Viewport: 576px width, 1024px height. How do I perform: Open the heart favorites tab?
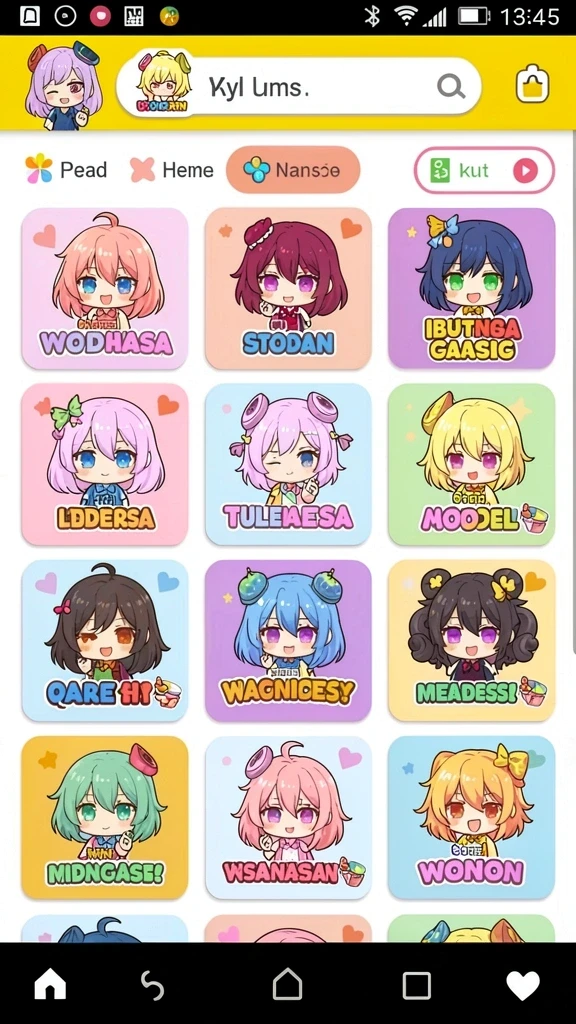(523, 985)
